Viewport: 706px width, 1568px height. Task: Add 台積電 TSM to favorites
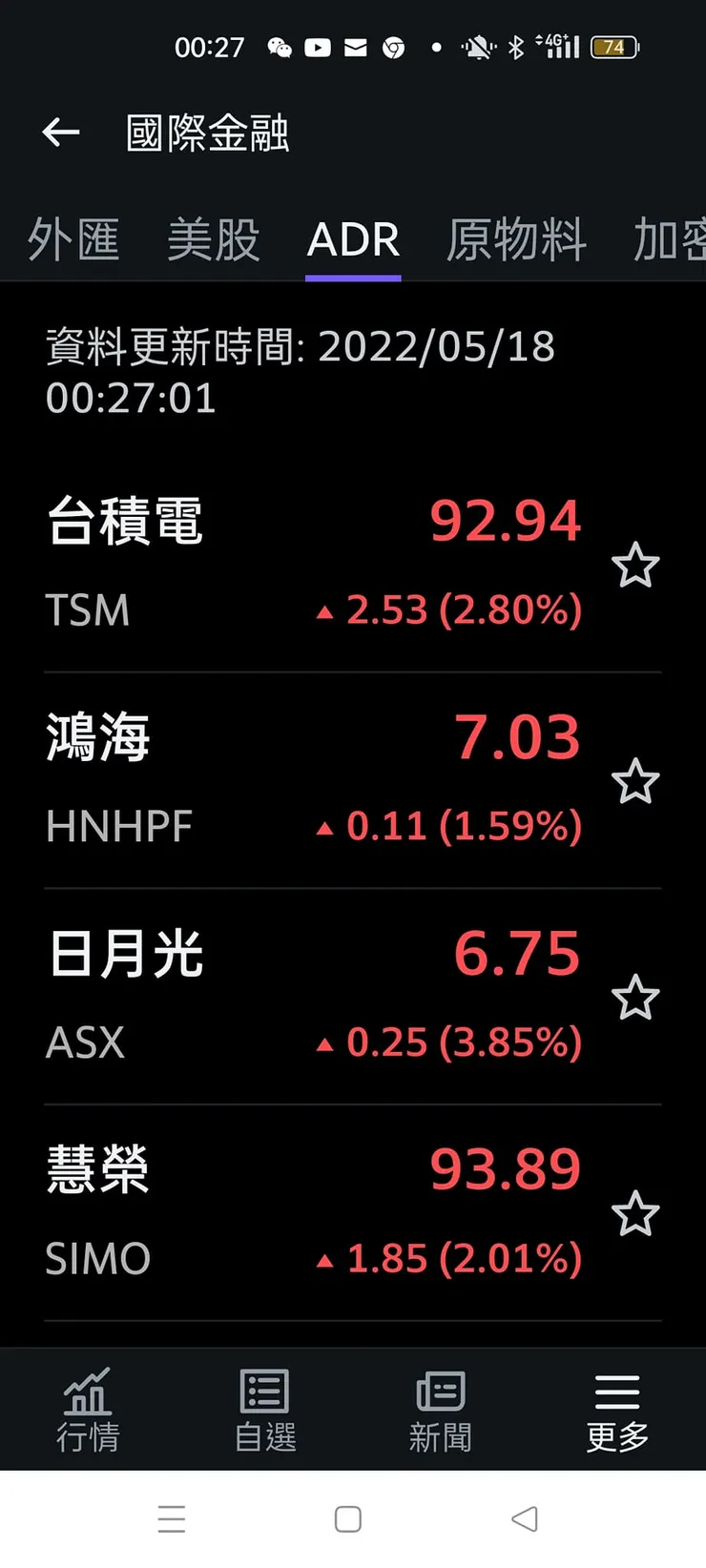635,566
